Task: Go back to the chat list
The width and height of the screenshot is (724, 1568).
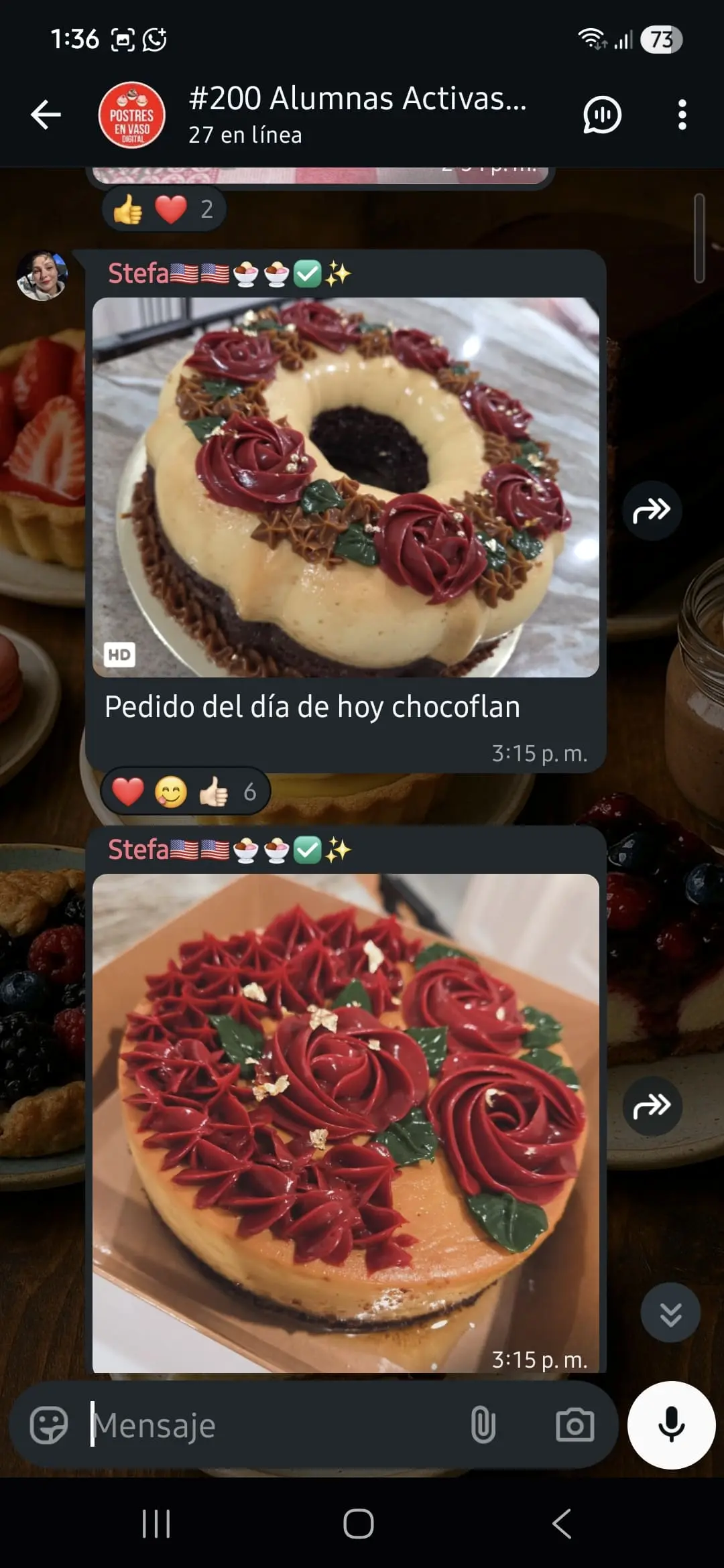Action: pos(46,115)
